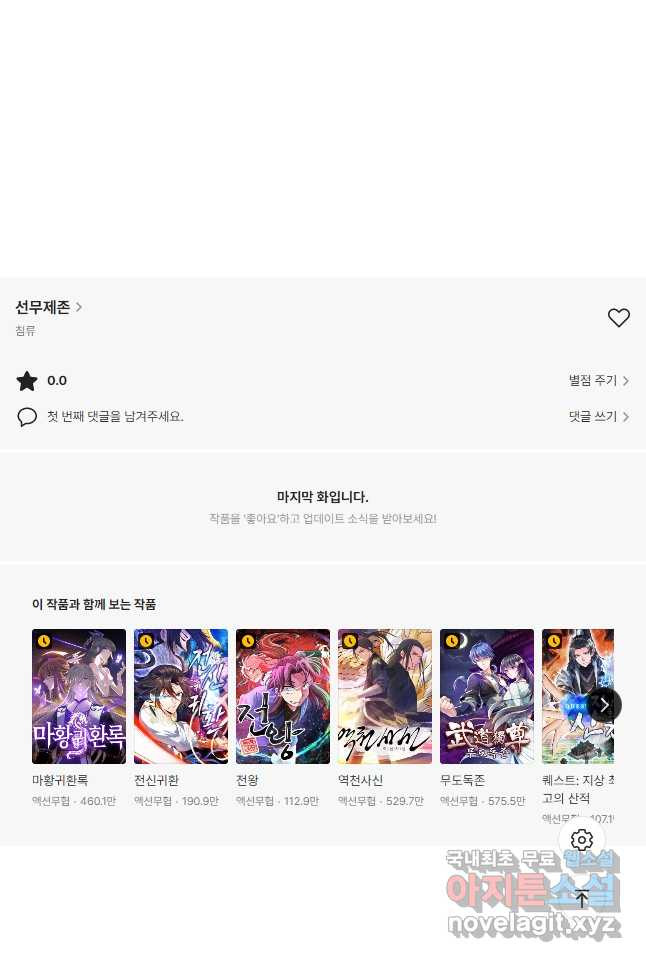Image resolution: width=646 pixels, height=962 pixels.
Task: Jump back to top with the up arrow
Action: 582,898
